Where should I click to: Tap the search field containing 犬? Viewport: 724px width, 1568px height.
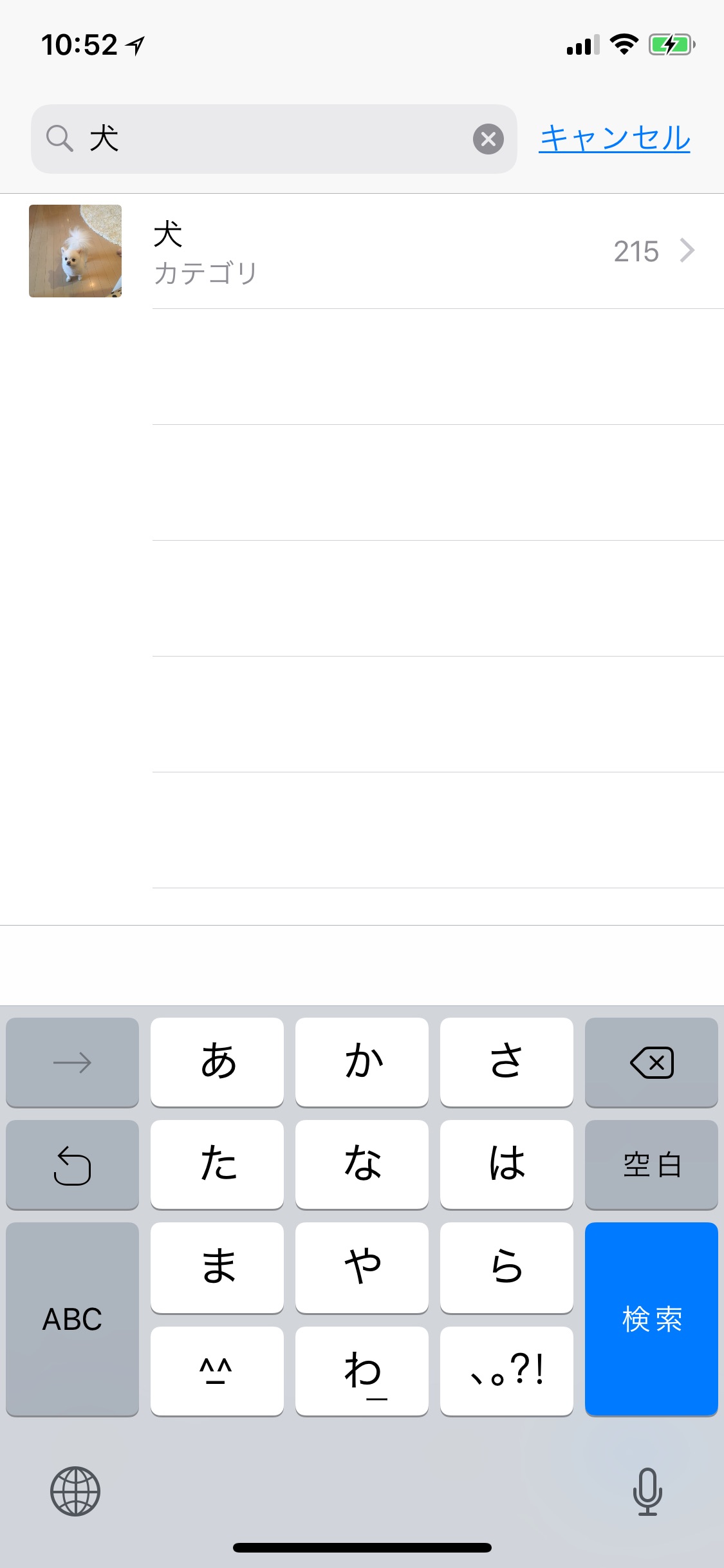pos(274,138)
